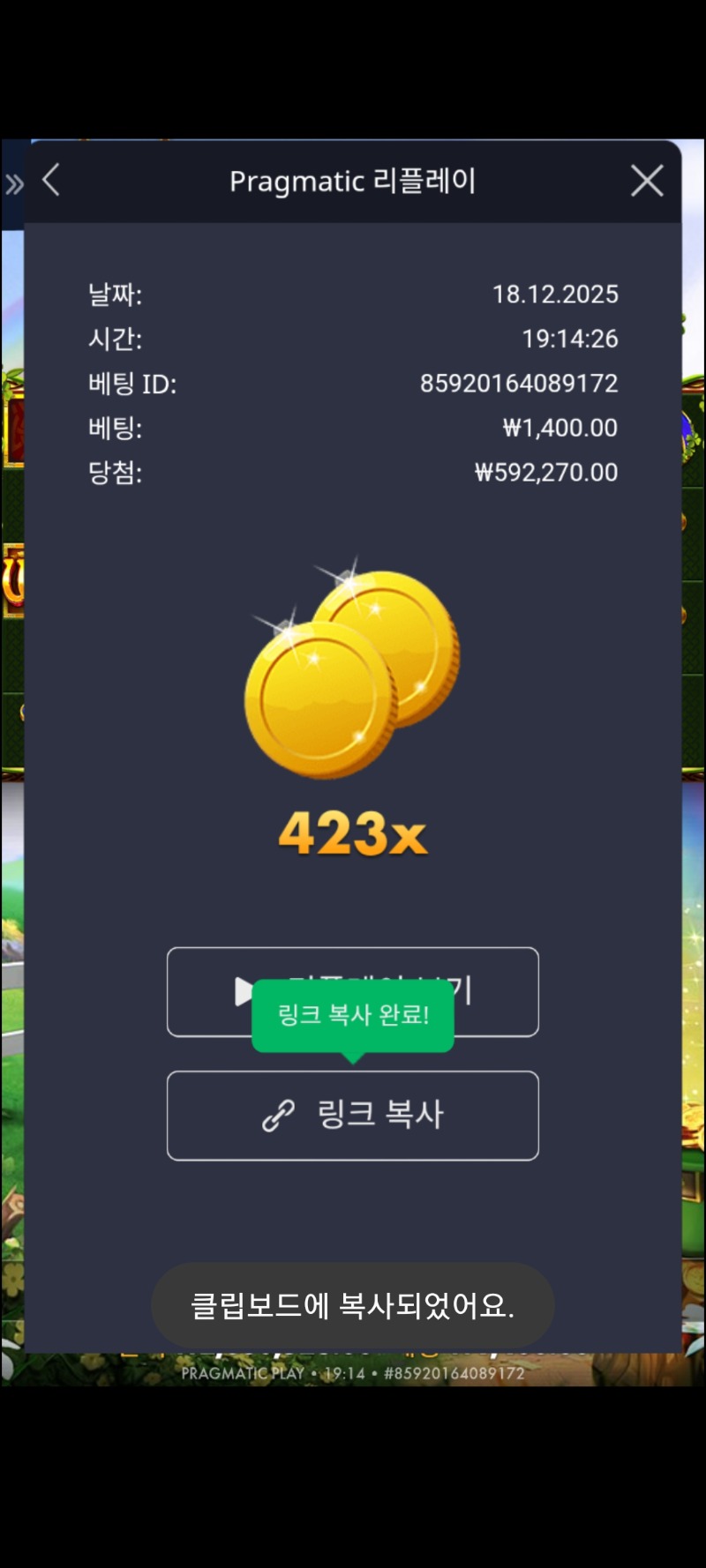This screenshot has height=1568, width=706.
Task: Go back from the Pragmatic replay panel
Action: coord(51,181)
